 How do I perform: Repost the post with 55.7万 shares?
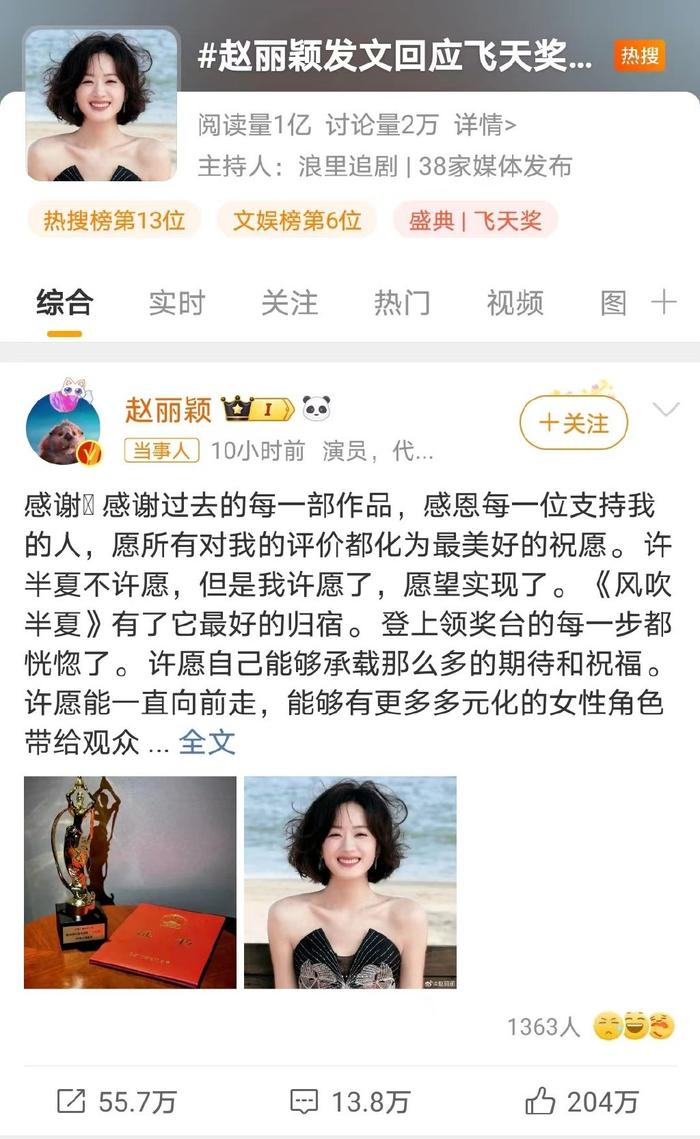[116, 1102]
